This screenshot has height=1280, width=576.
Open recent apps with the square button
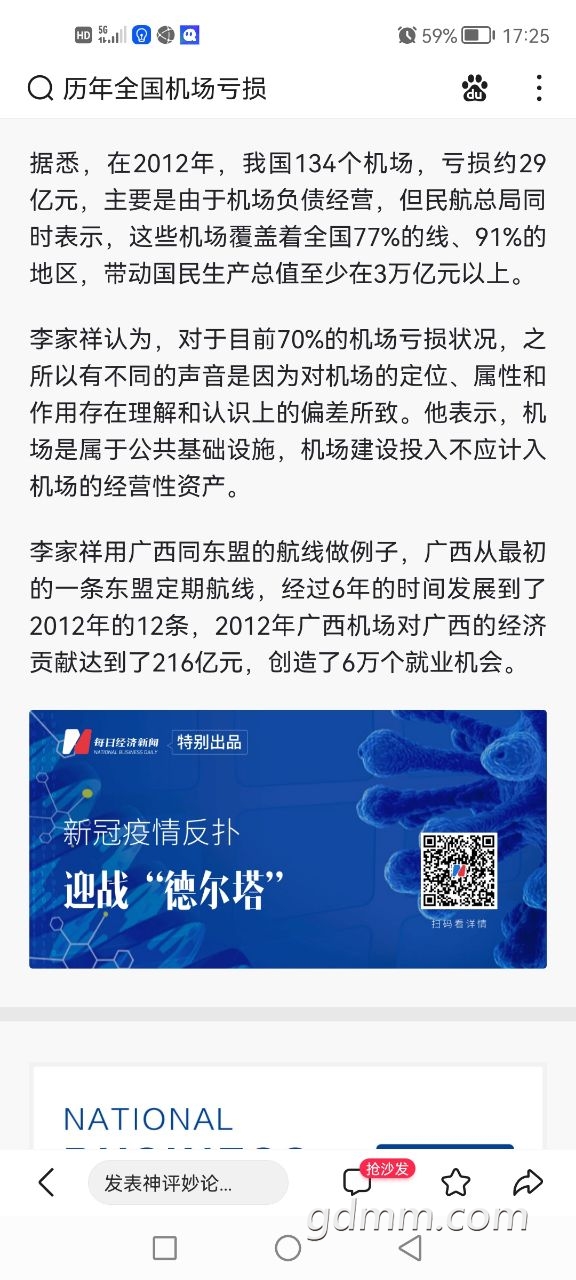coord(165,1247)
